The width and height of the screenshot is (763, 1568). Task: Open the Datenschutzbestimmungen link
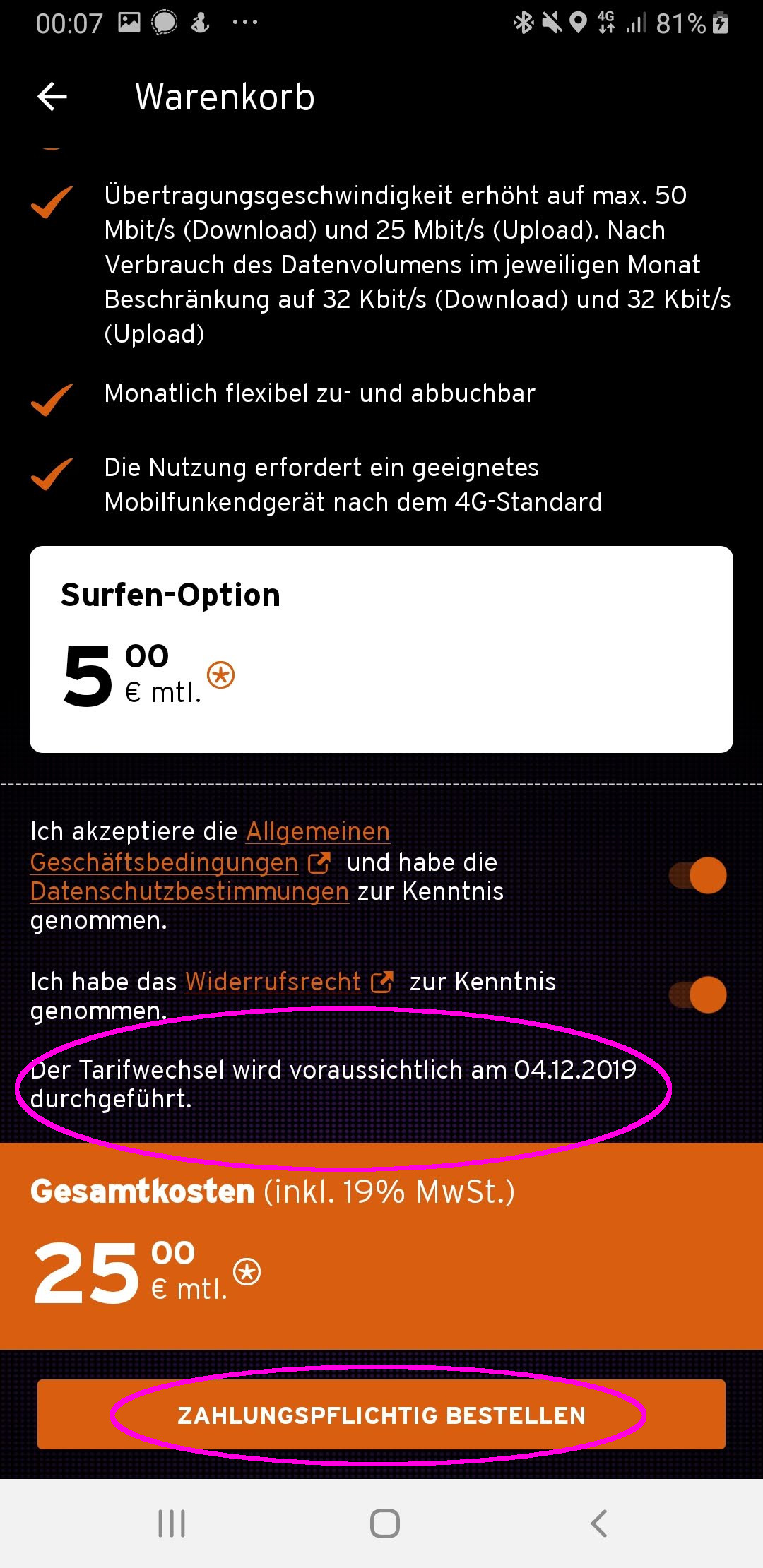[x=189, y=891]
